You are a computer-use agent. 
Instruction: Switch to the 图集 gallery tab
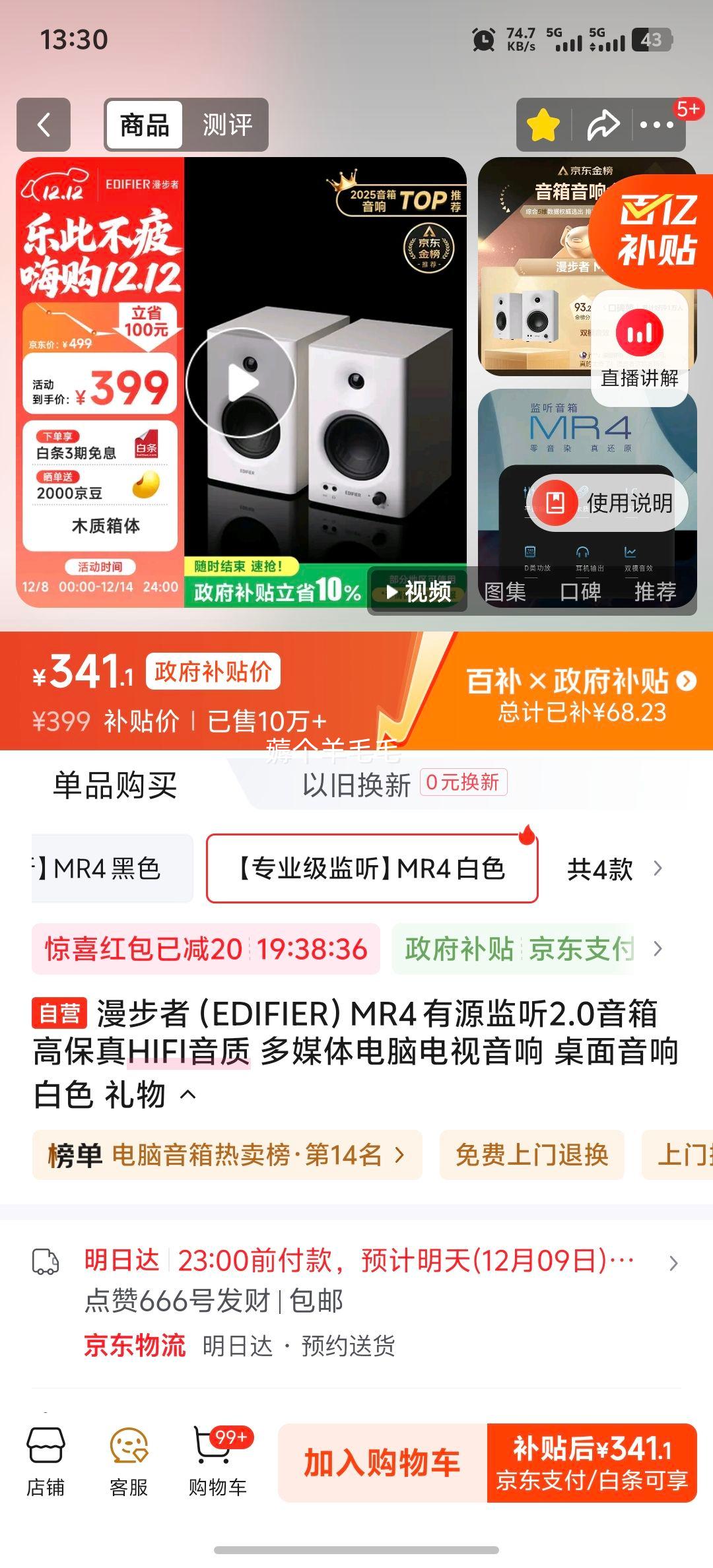tap(505, 591)
